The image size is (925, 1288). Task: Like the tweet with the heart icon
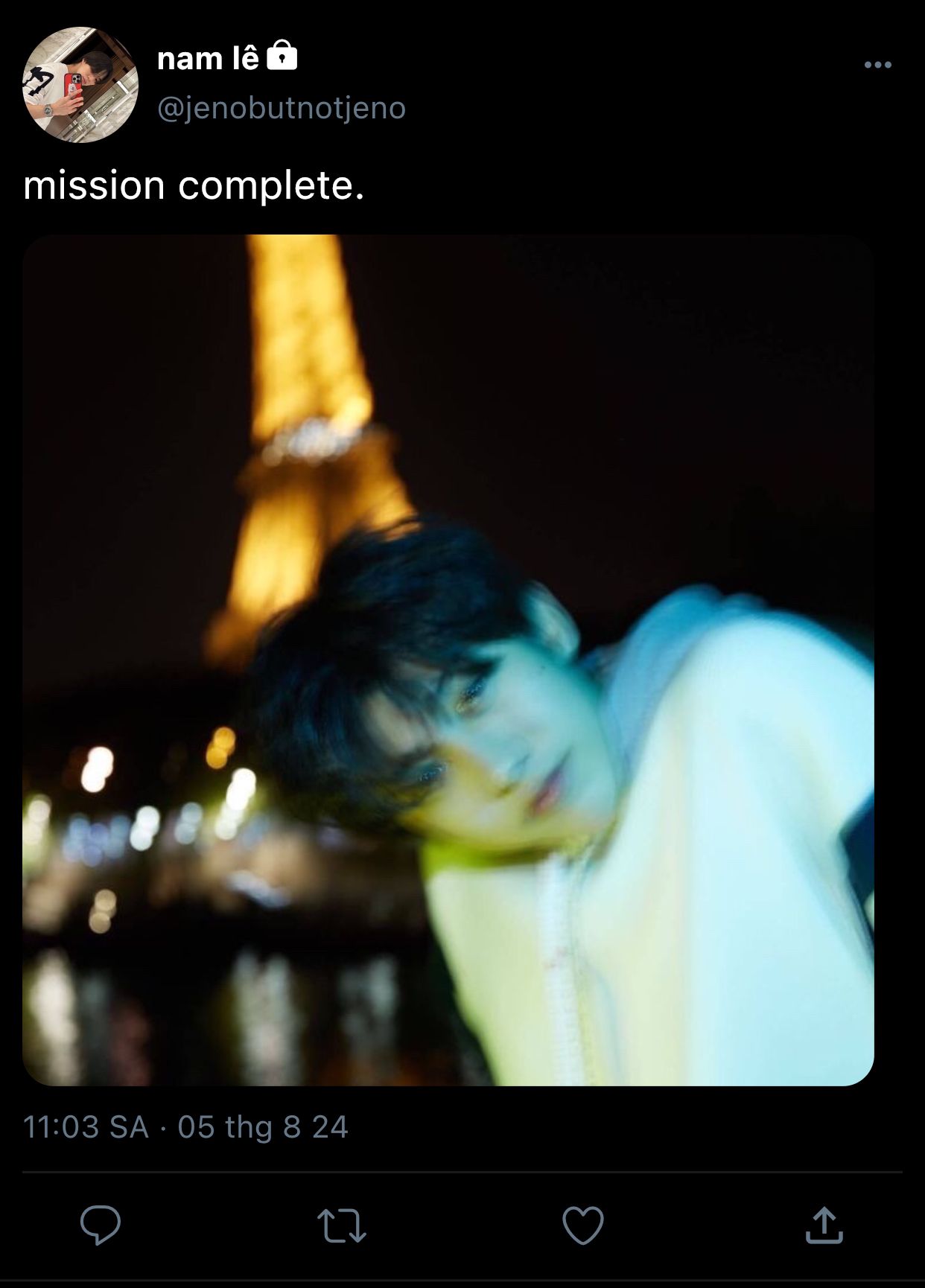click(582, 1225)
